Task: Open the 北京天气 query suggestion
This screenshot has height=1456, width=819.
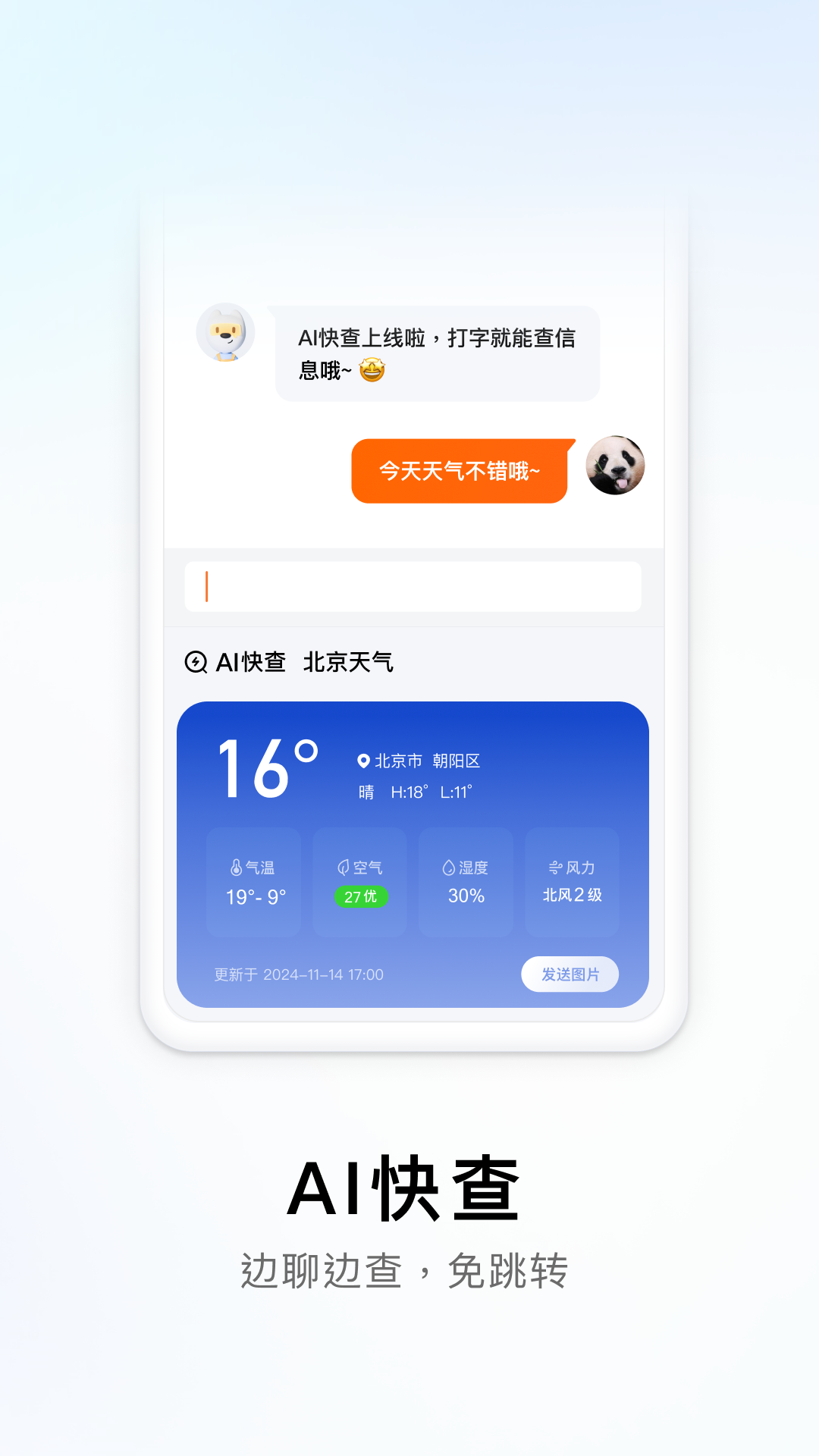Action: 350,662
